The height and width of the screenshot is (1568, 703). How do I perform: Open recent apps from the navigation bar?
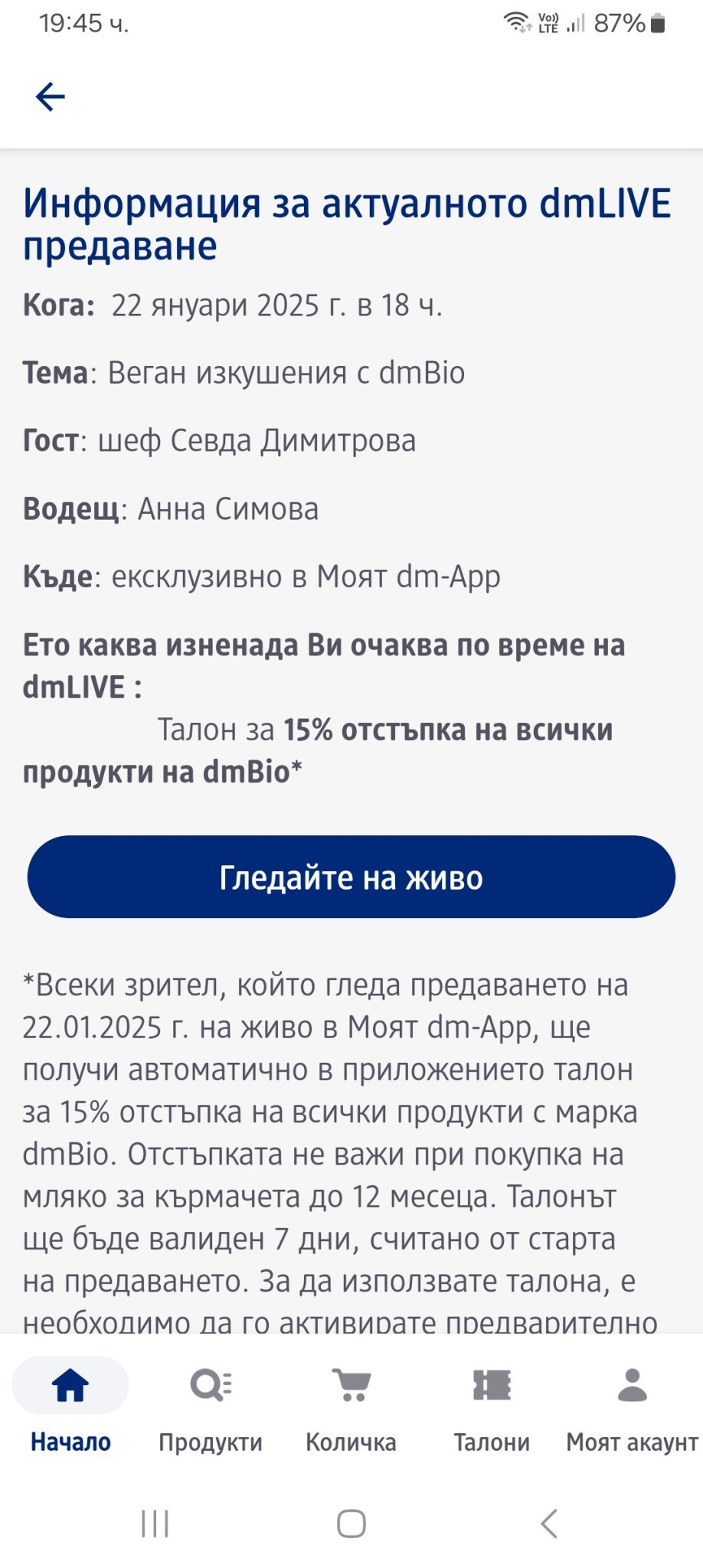(x=155, y=1524)
